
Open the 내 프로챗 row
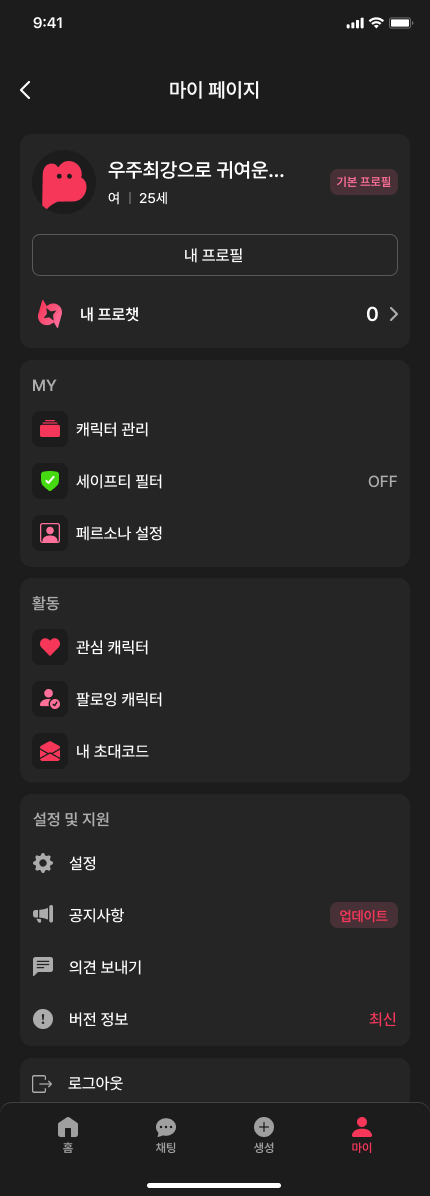click(214, 314)
